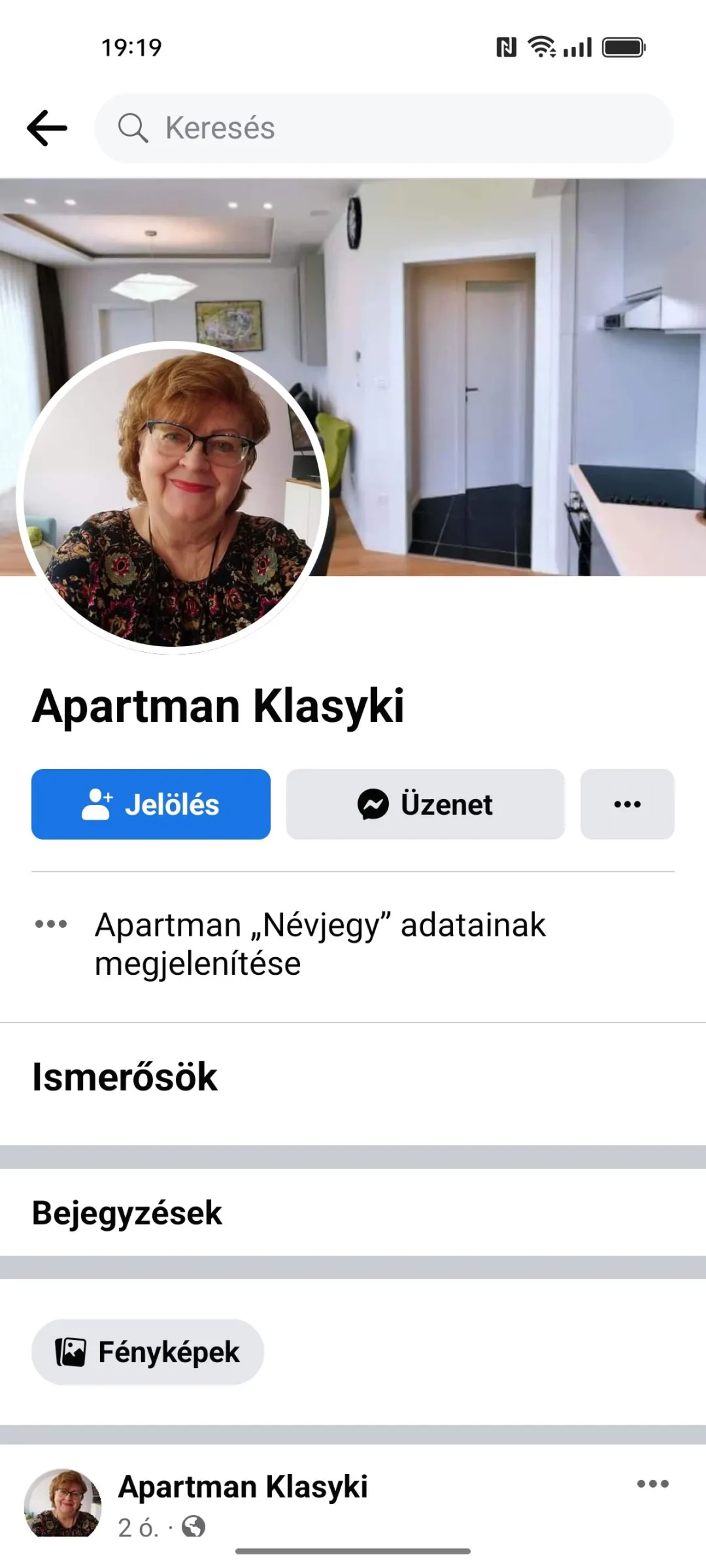Message the profile via Üzenet button
The image size is (706, 1568).
point(425,804)
